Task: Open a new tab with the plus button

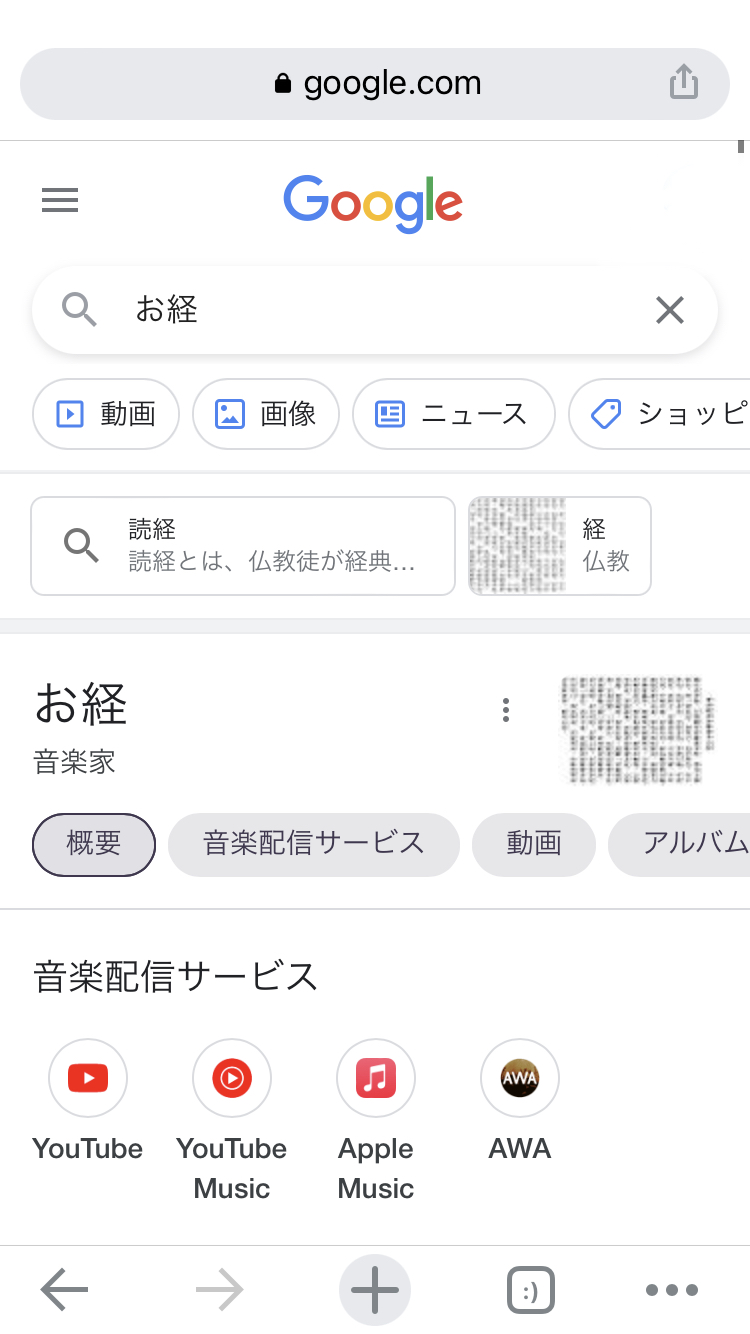Action: pos(375,1290)
